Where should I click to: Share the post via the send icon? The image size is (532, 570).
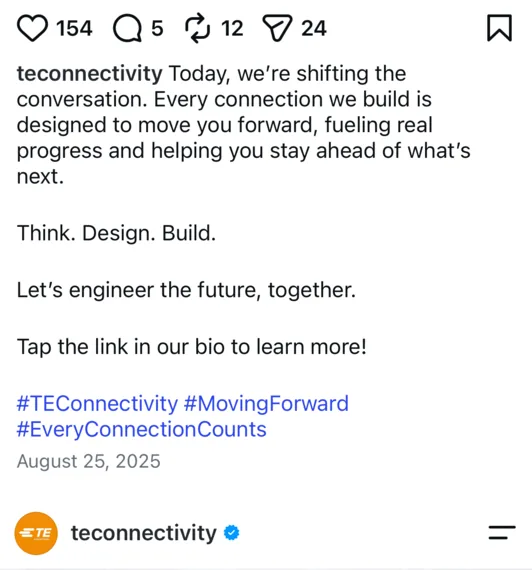(x=277, y=28)
